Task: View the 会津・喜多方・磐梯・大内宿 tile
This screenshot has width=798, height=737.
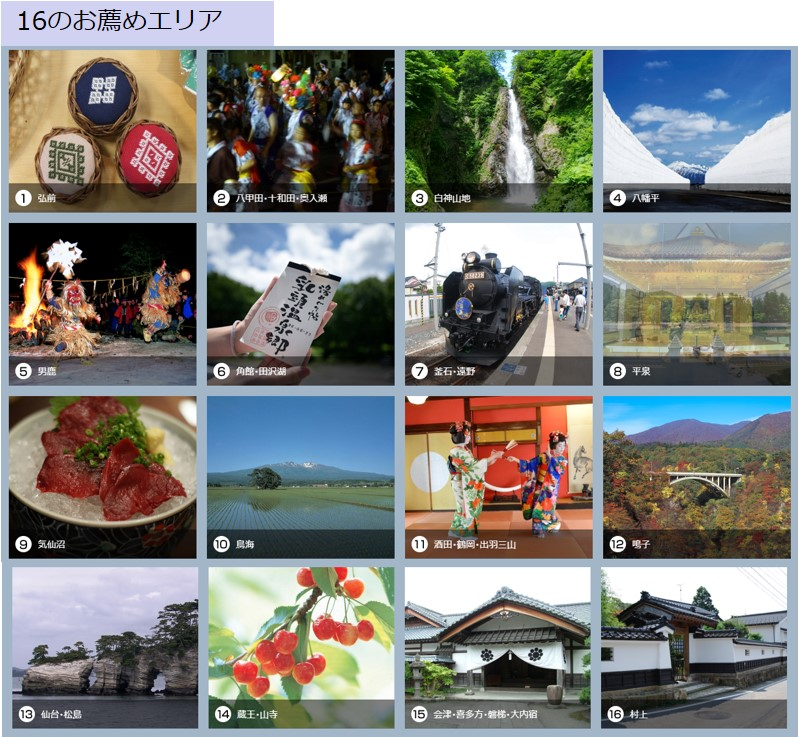Action: (x=498, y=647)
